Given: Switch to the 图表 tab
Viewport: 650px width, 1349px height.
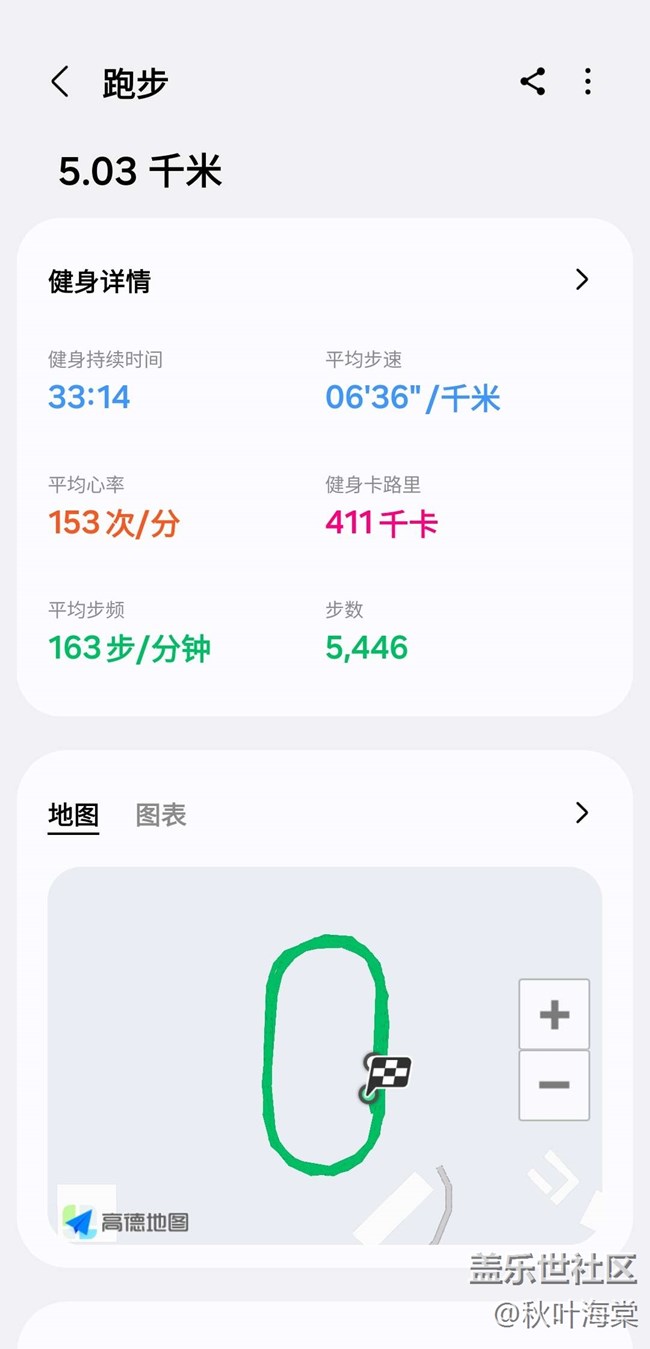Looking at the screenshot, I should 161,815.
